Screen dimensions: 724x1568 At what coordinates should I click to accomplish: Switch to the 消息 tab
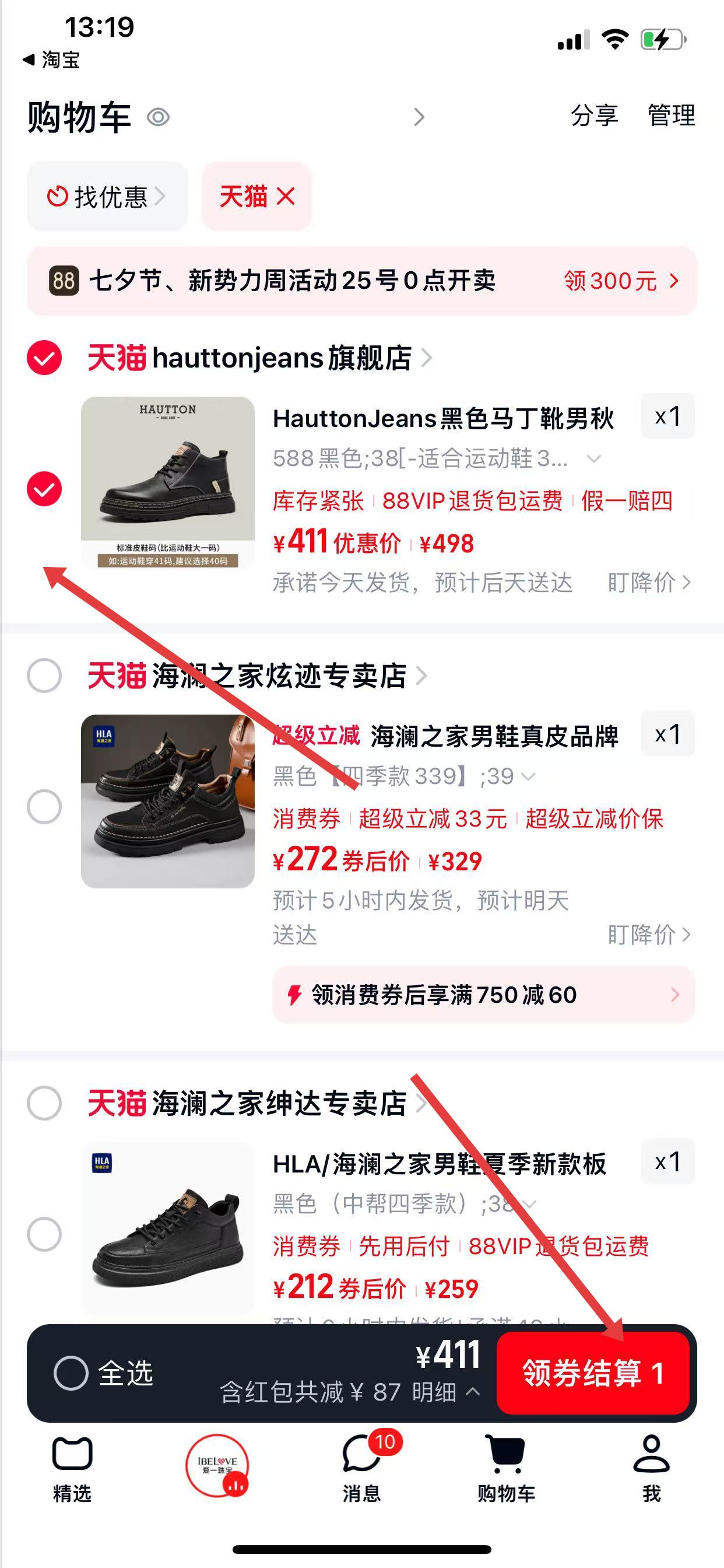click(362, 1468)
